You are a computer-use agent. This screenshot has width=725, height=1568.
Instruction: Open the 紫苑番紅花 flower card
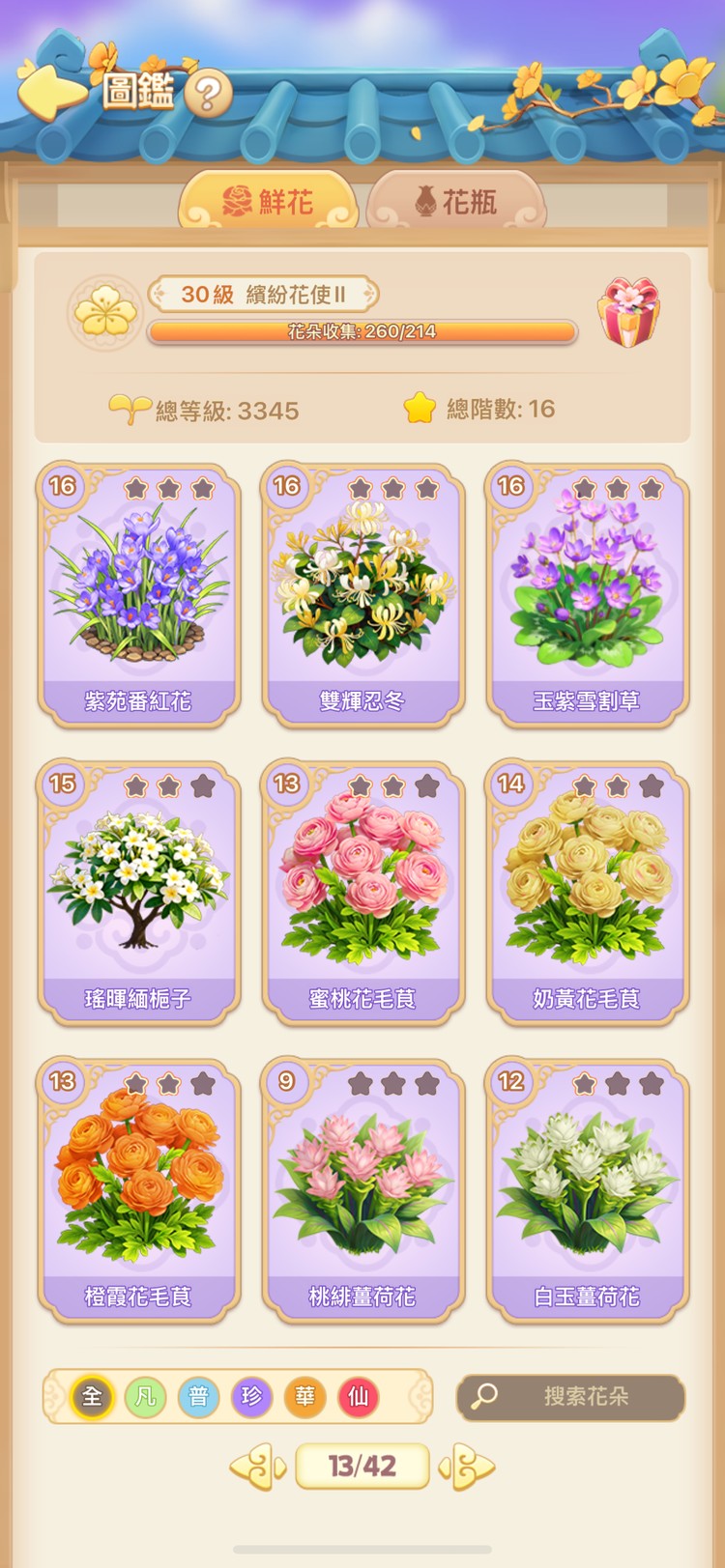[x=138, y=594]
